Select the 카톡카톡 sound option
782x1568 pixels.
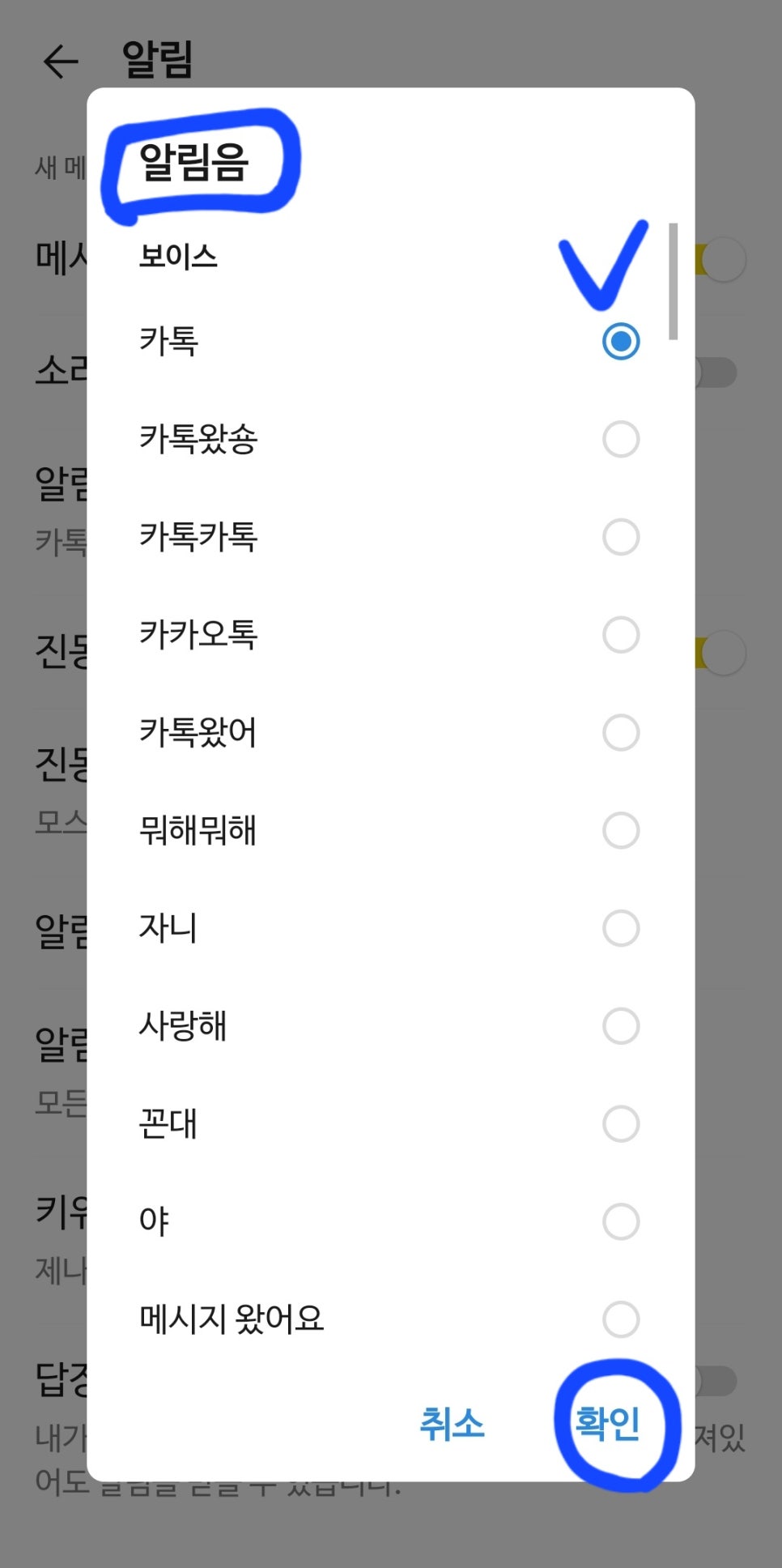tap(390, 537)
